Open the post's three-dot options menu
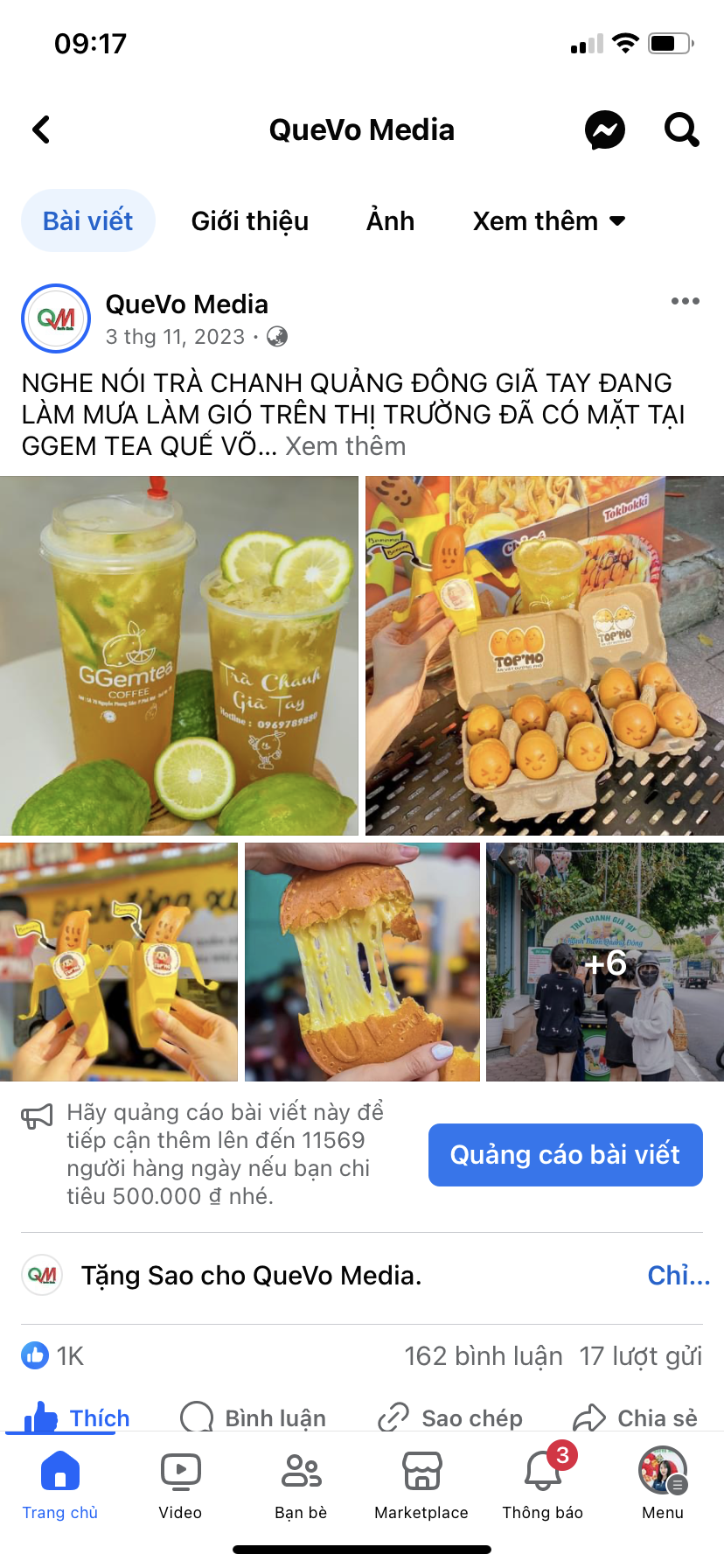This screenshot has width=724, height=1568. [x=685, y=301]
